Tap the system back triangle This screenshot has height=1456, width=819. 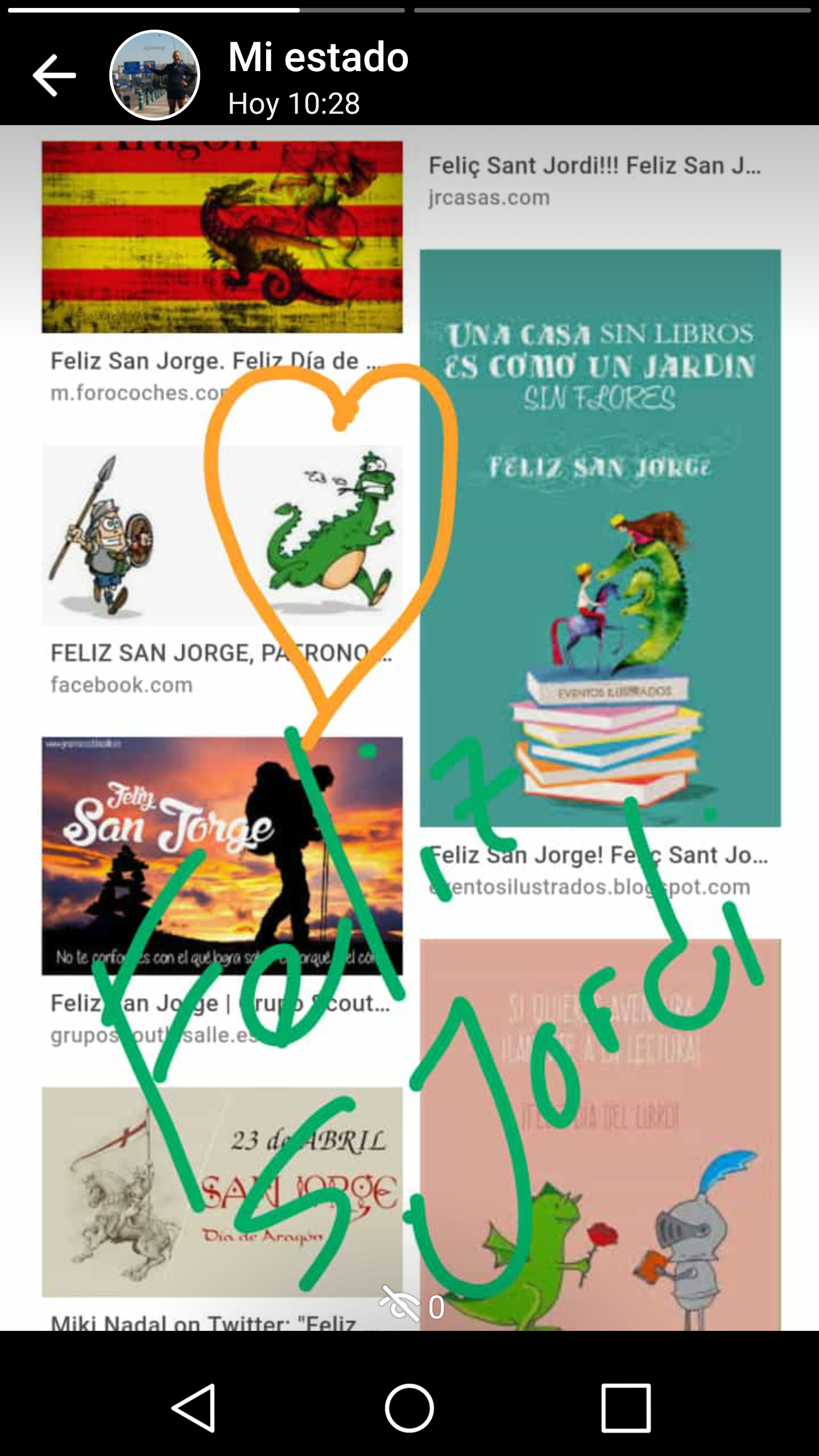(x=194, y=1408)
